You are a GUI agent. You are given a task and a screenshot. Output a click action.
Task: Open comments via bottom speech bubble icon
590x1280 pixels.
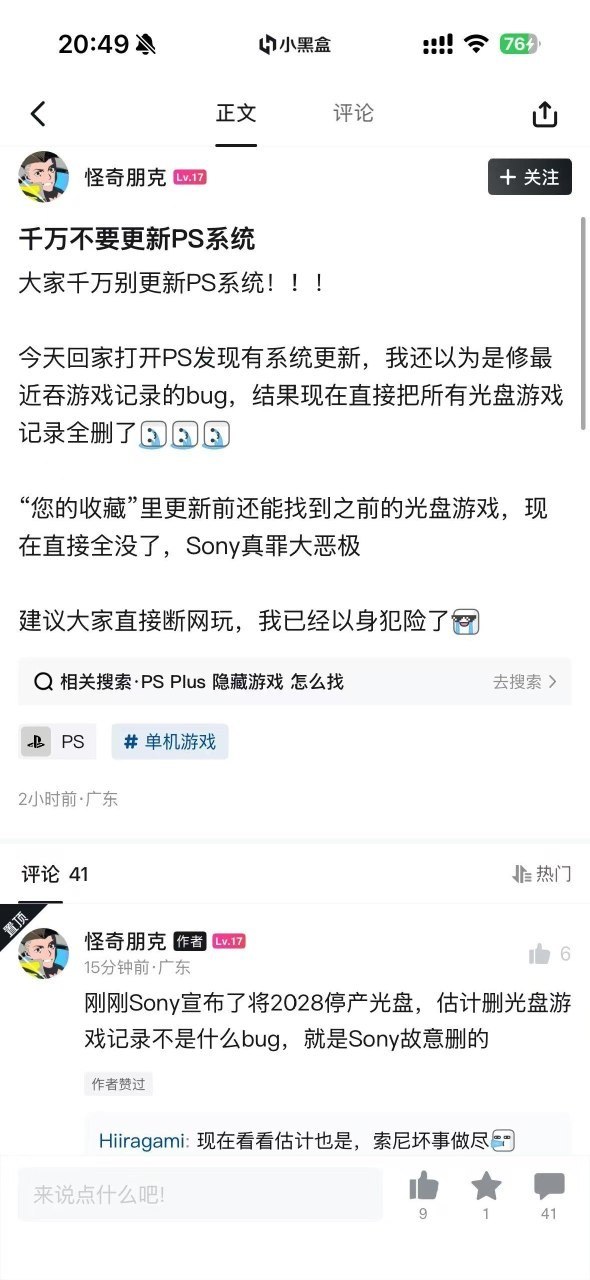click(x=548, y=1194)
